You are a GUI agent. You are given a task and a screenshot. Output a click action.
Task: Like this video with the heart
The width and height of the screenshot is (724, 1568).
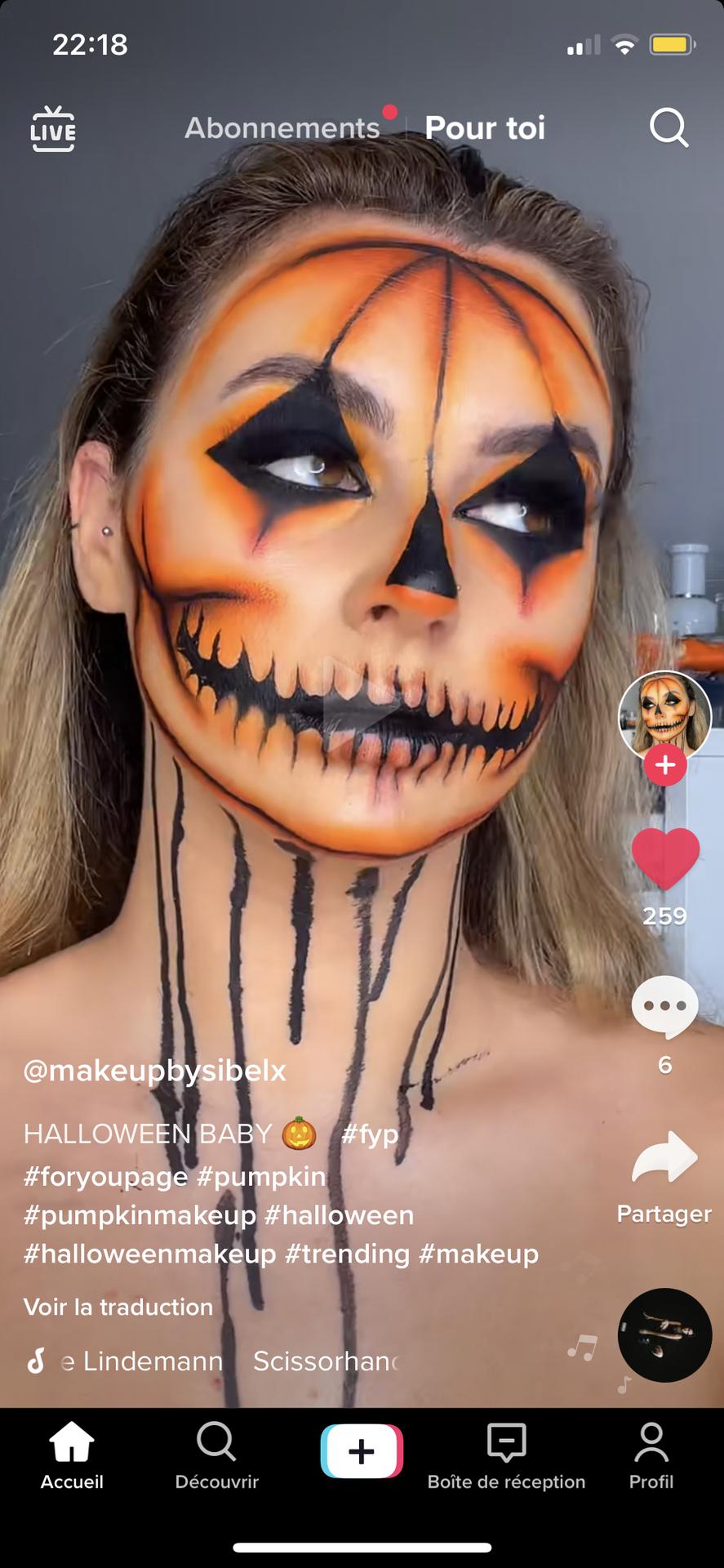click(x=665, y=859)
